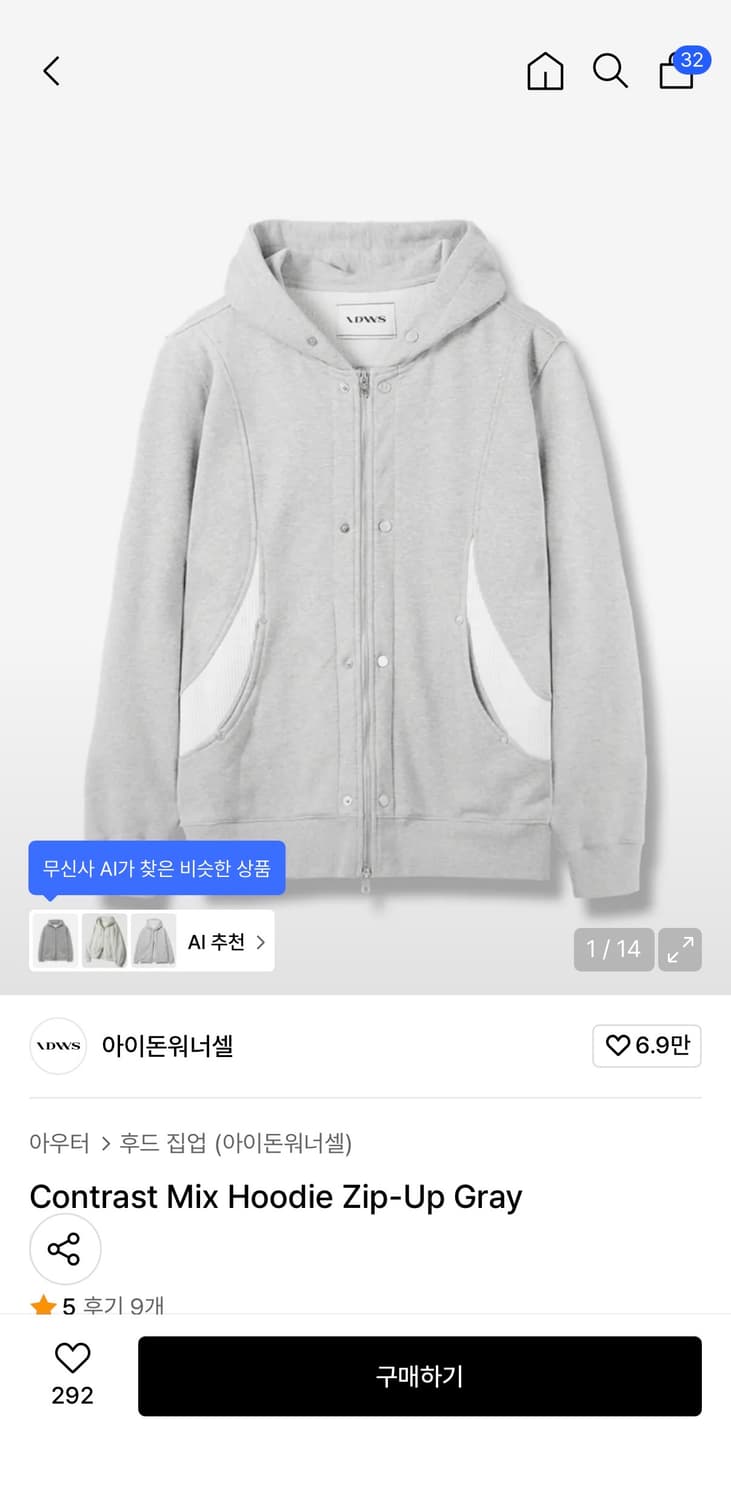Expand the 후드 집업 breadcrumb category
Viewport: 731px width, 1500px height.
[x=160, y=1143]
